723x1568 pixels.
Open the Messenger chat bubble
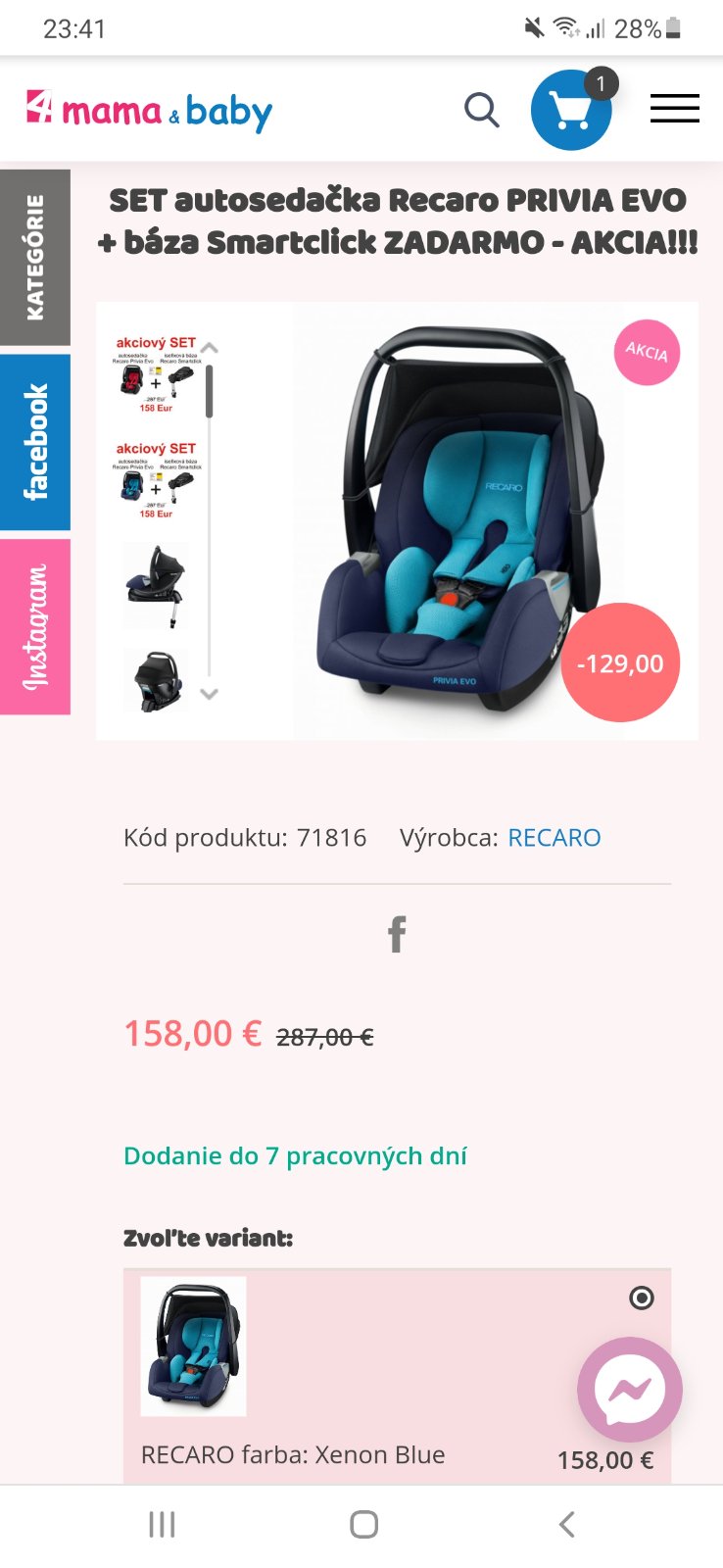(630, 1389)
